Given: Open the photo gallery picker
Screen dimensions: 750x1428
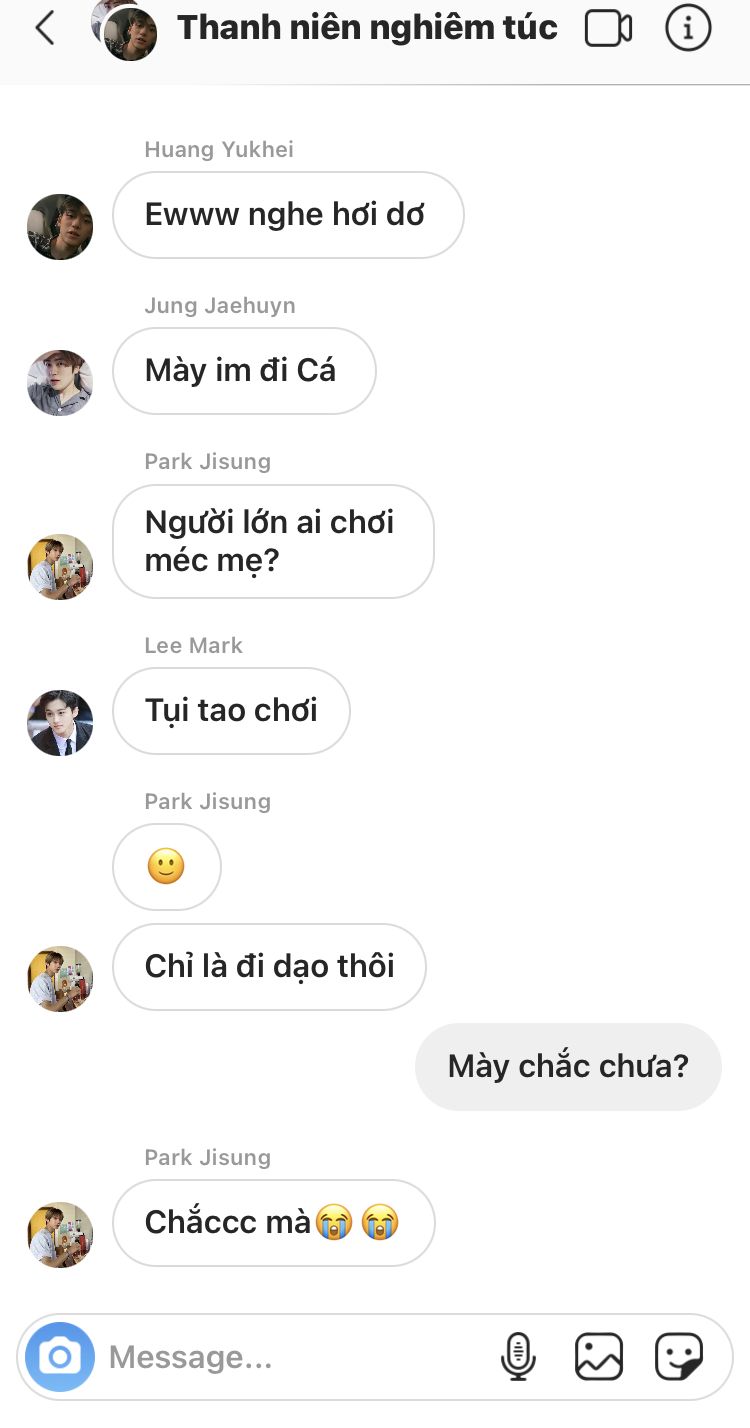Looking at the screenshot, I should point(599,1357).
